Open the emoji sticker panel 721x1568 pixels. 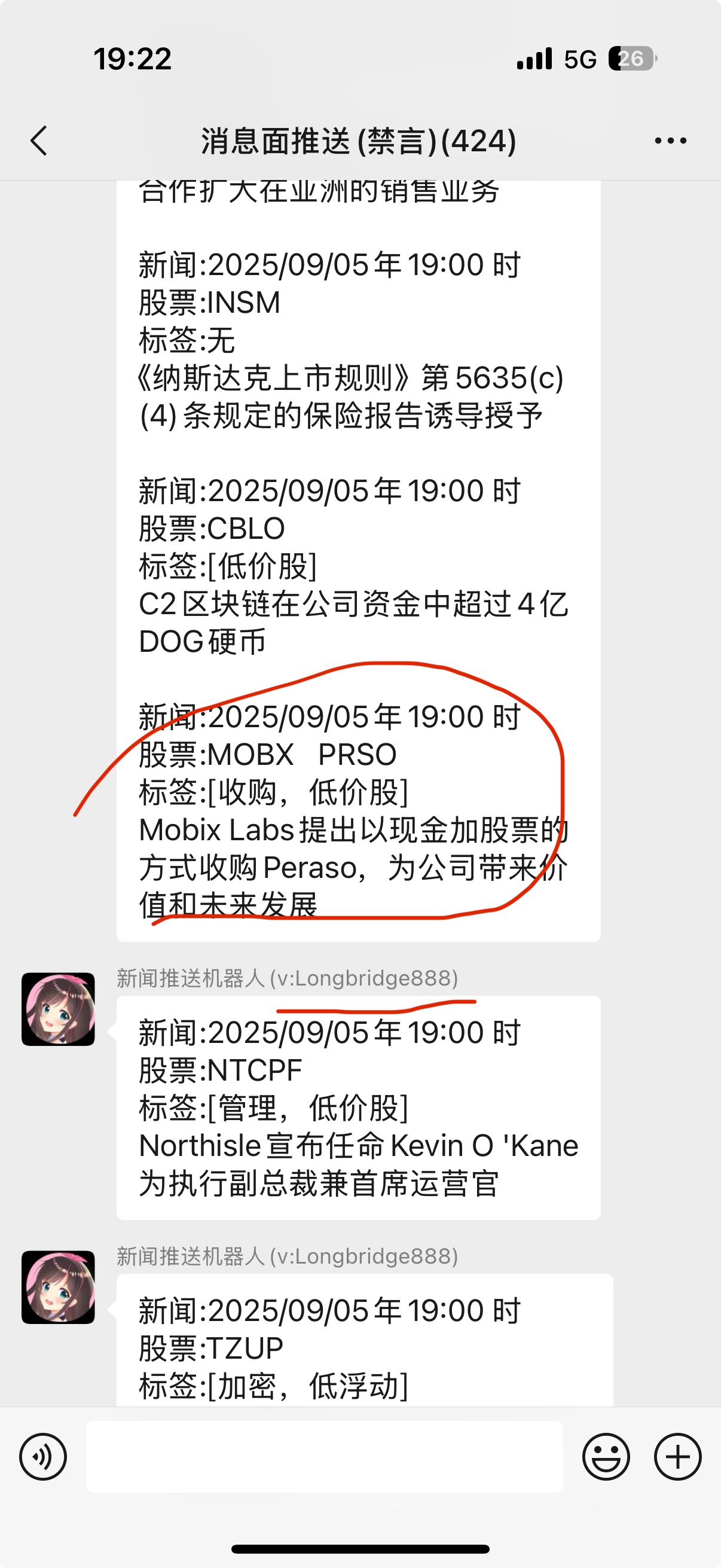(606, 1457)
